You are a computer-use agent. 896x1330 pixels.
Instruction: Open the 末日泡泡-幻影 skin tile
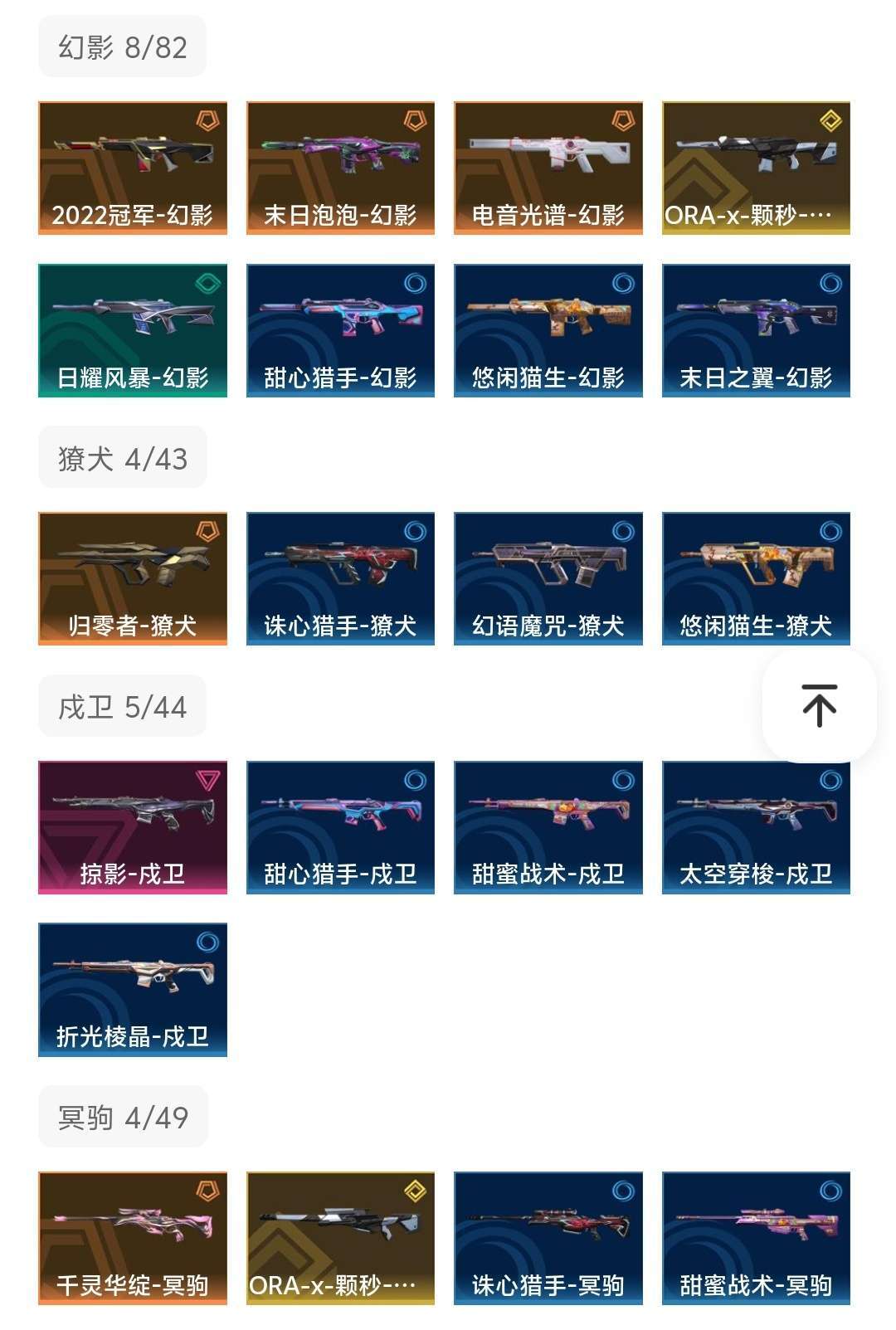pyautogui.click(x=340, y=168)
